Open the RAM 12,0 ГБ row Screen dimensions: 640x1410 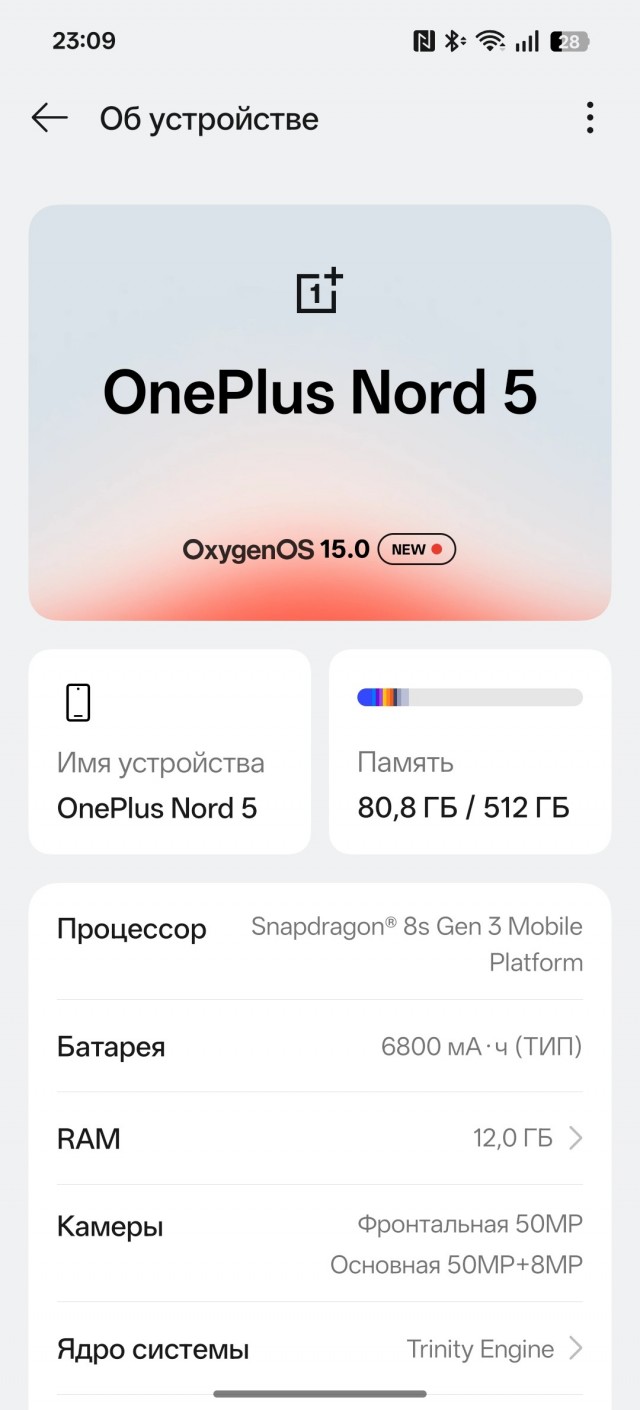pyautogui.click(x=320, y=1138)
